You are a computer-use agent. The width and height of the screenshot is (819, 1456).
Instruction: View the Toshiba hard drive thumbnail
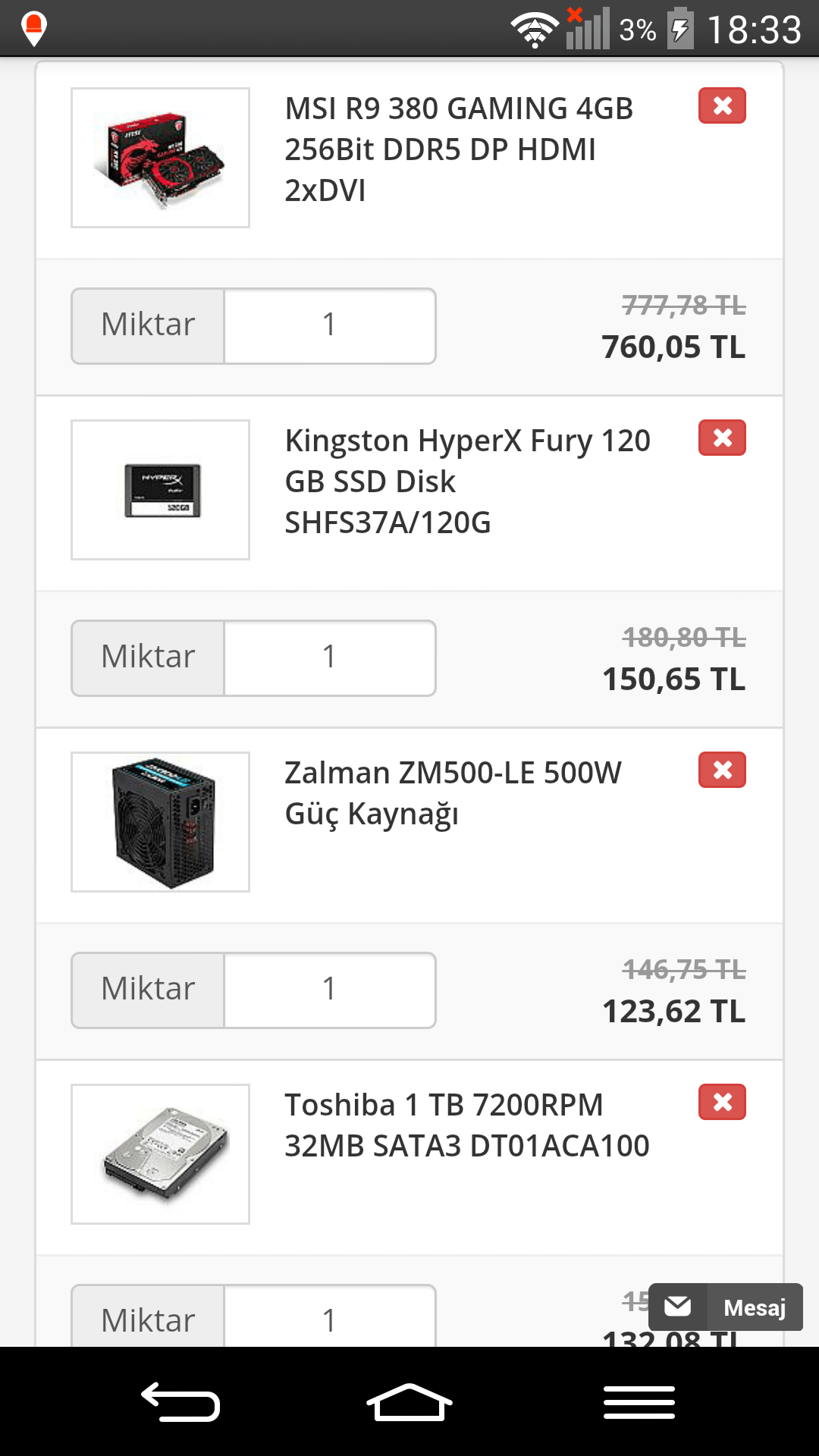pyautogui.click(x=160, y=1153)
